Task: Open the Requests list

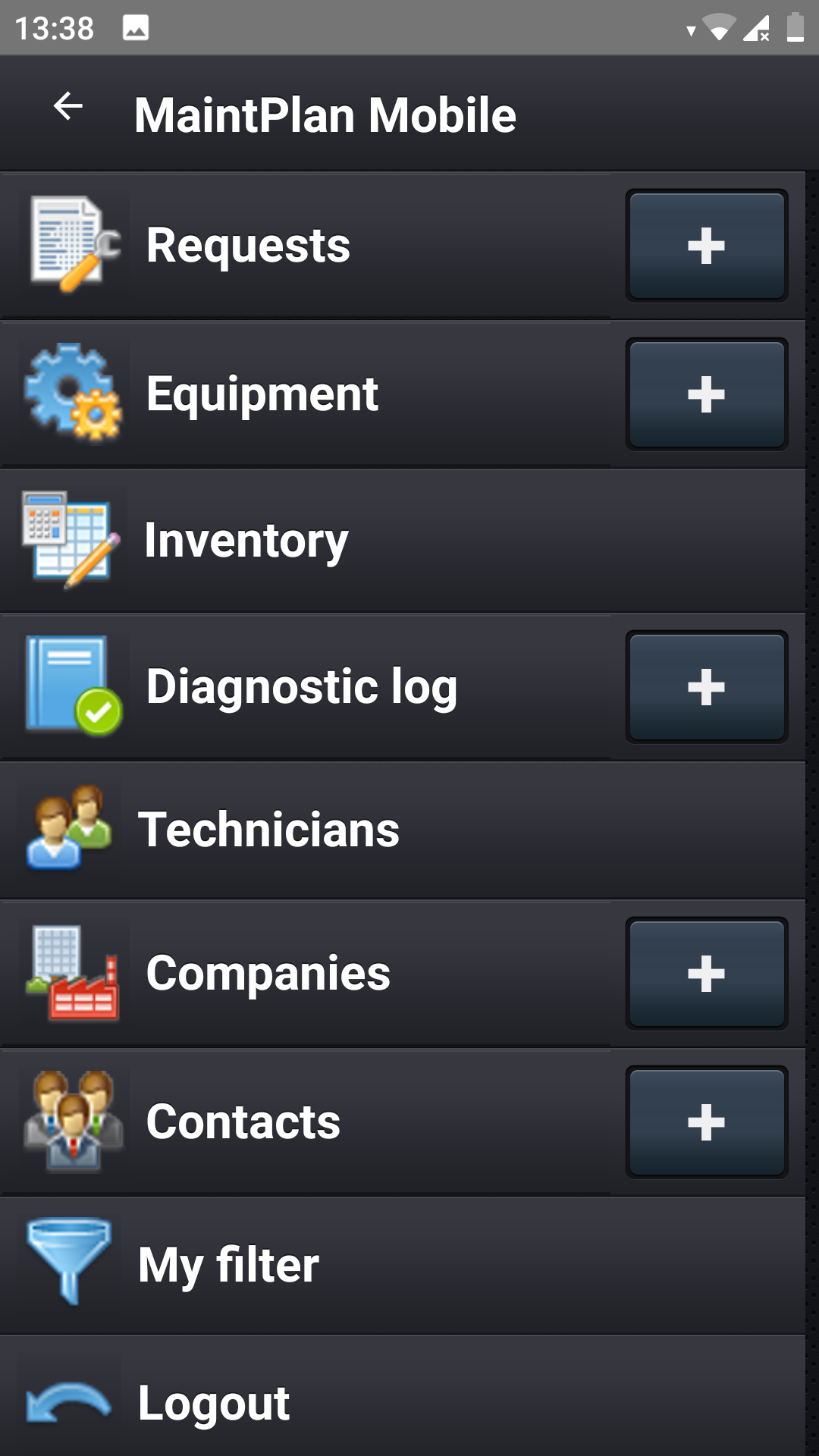Action: [x=303, y=245]
